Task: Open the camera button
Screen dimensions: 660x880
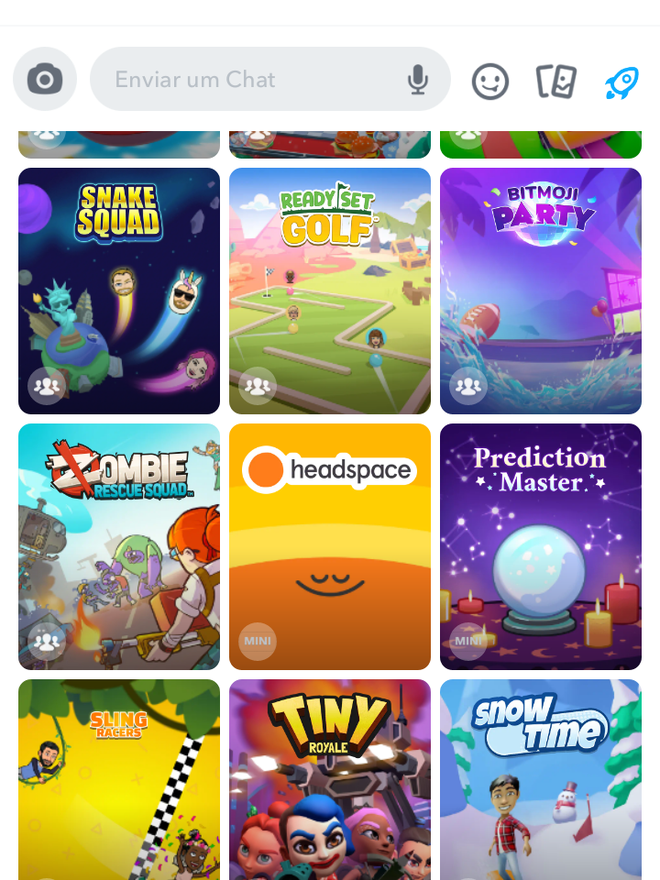Action: point(45,79)
